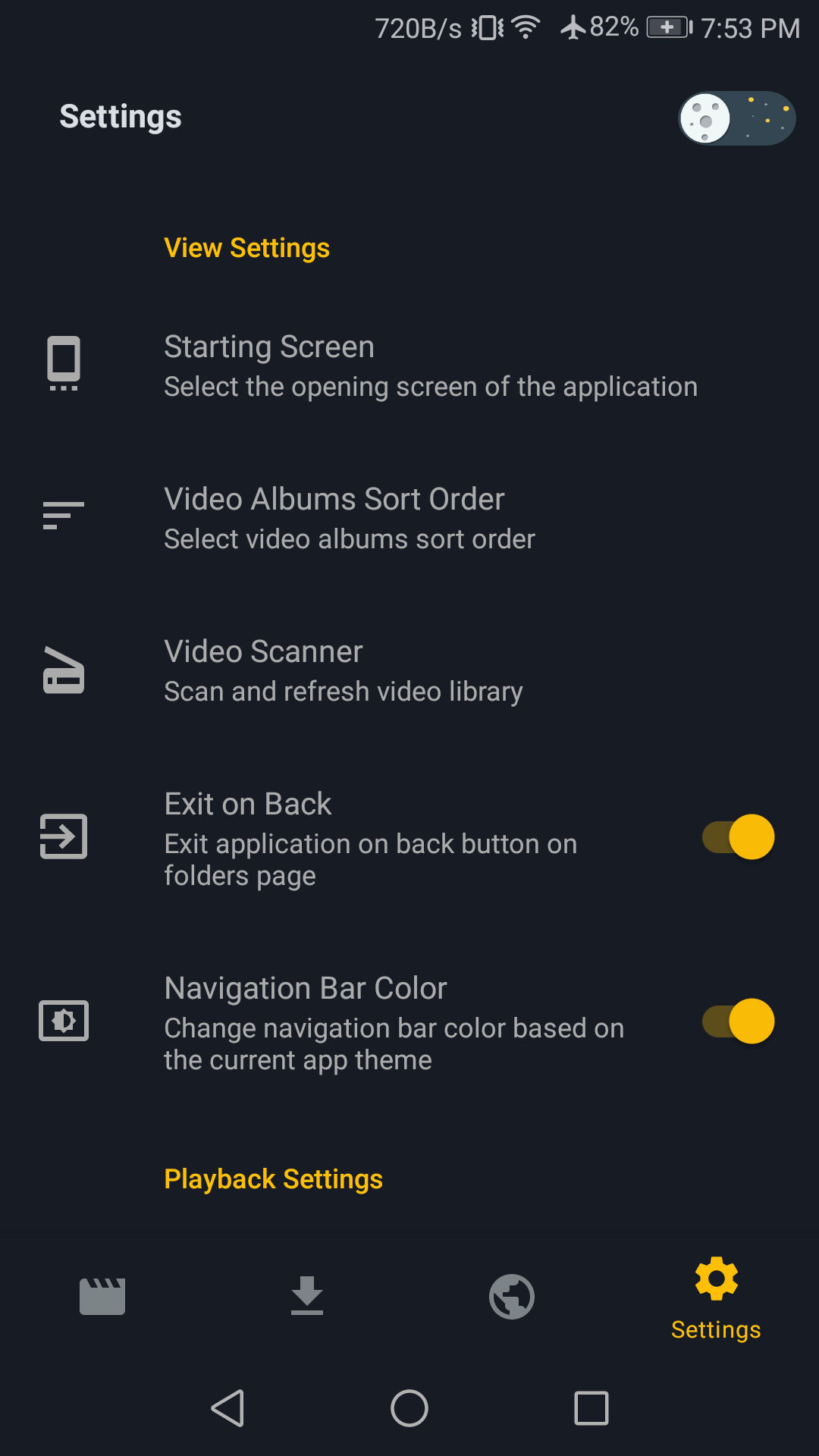Run the Video Scanner
819x1456 pixels.
click(409, 671)
